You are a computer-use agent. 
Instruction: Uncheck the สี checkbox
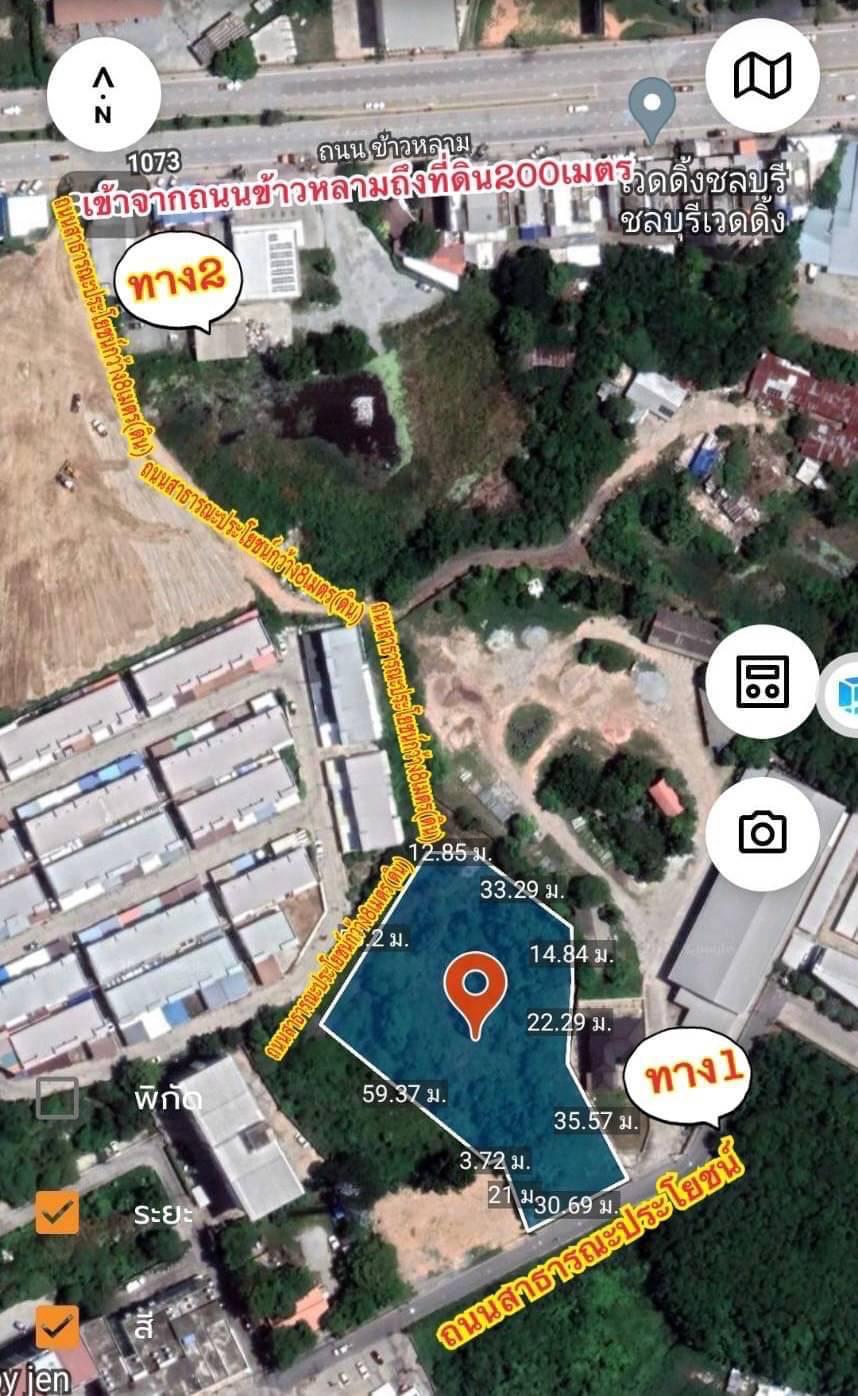(x=57, y=1327)
